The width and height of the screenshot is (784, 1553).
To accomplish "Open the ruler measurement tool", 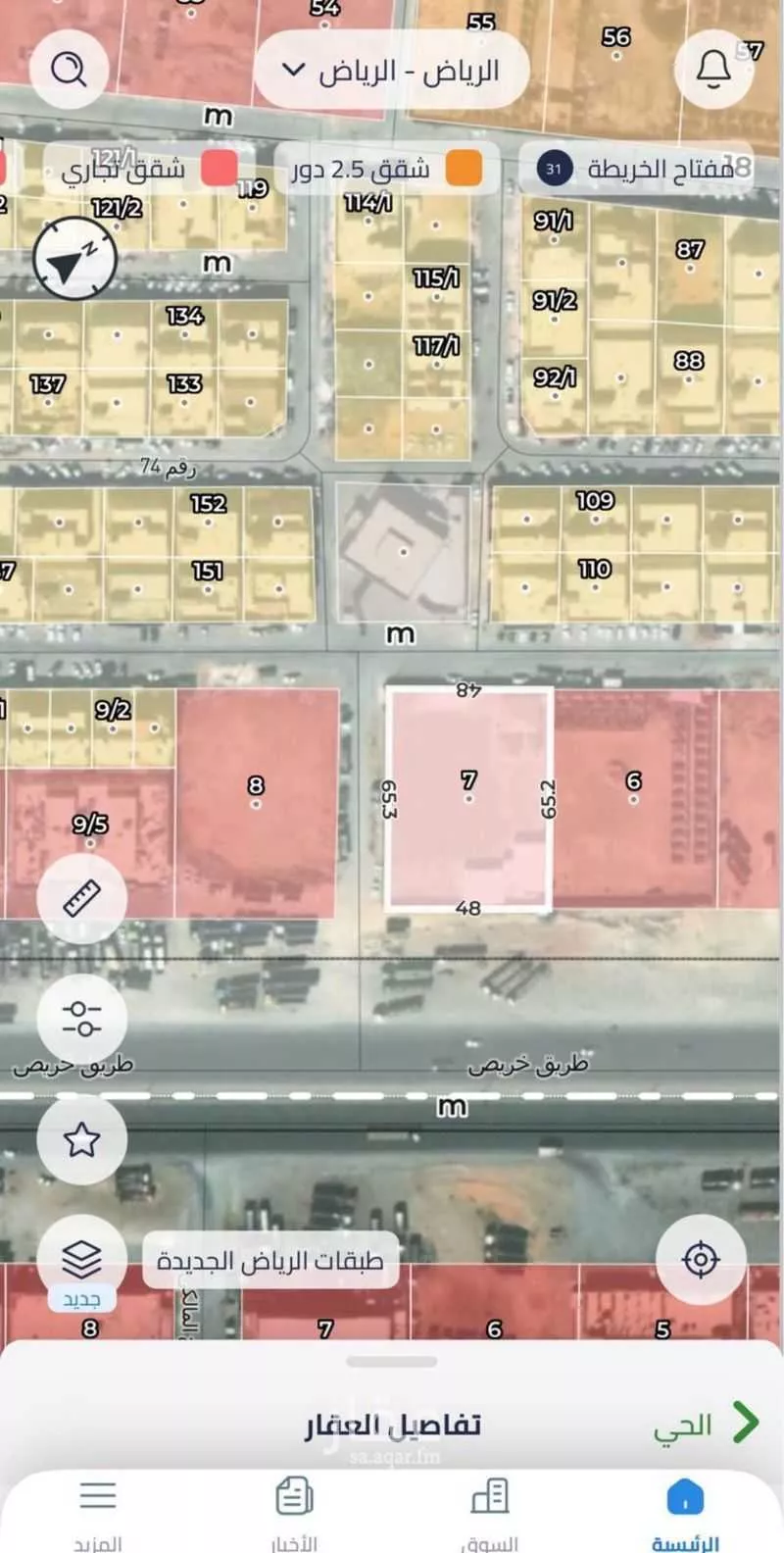I will (81, 898).
